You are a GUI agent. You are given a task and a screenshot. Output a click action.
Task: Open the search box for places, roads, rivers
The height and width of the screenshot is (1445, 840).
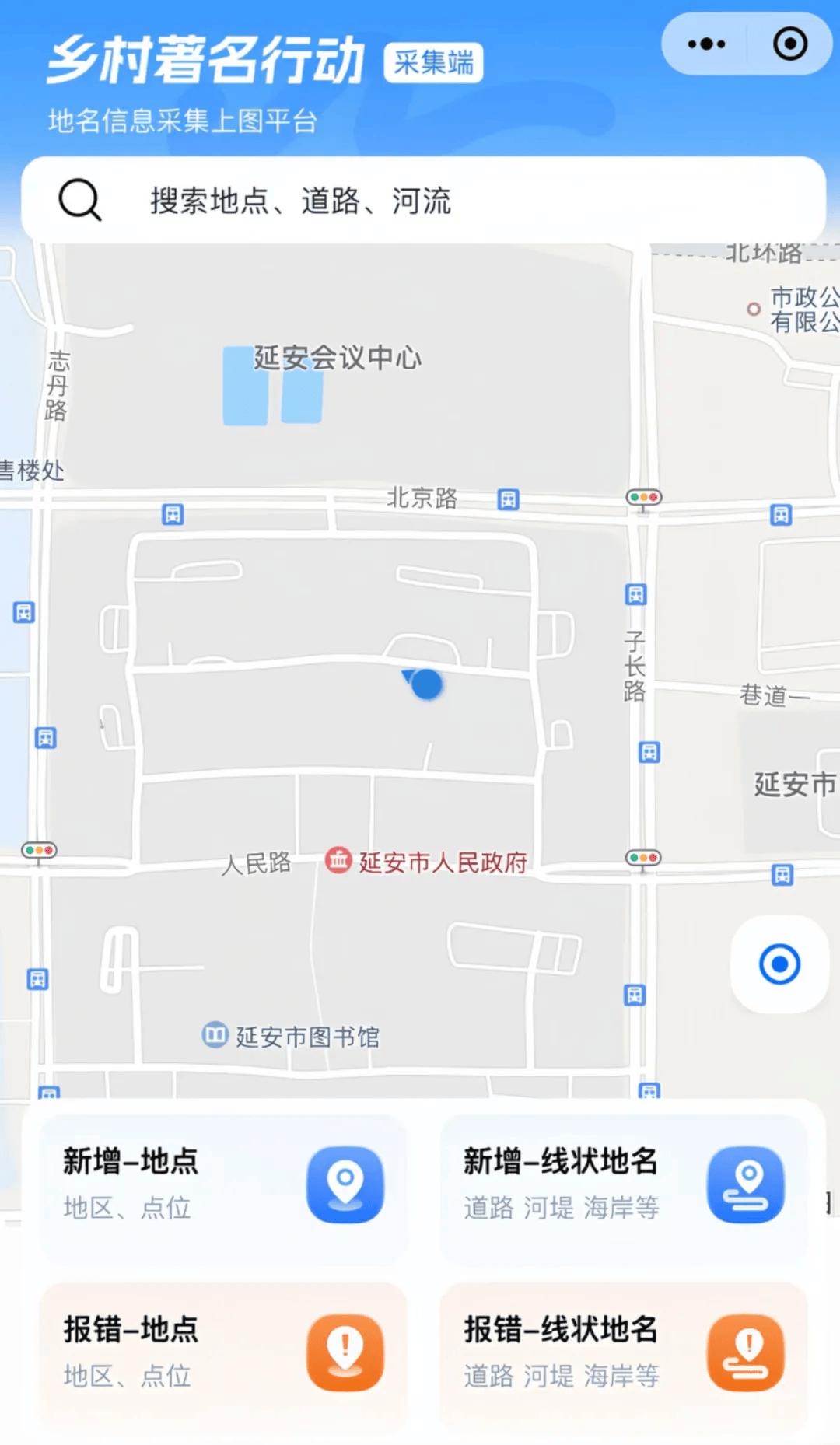pos(423,200)
